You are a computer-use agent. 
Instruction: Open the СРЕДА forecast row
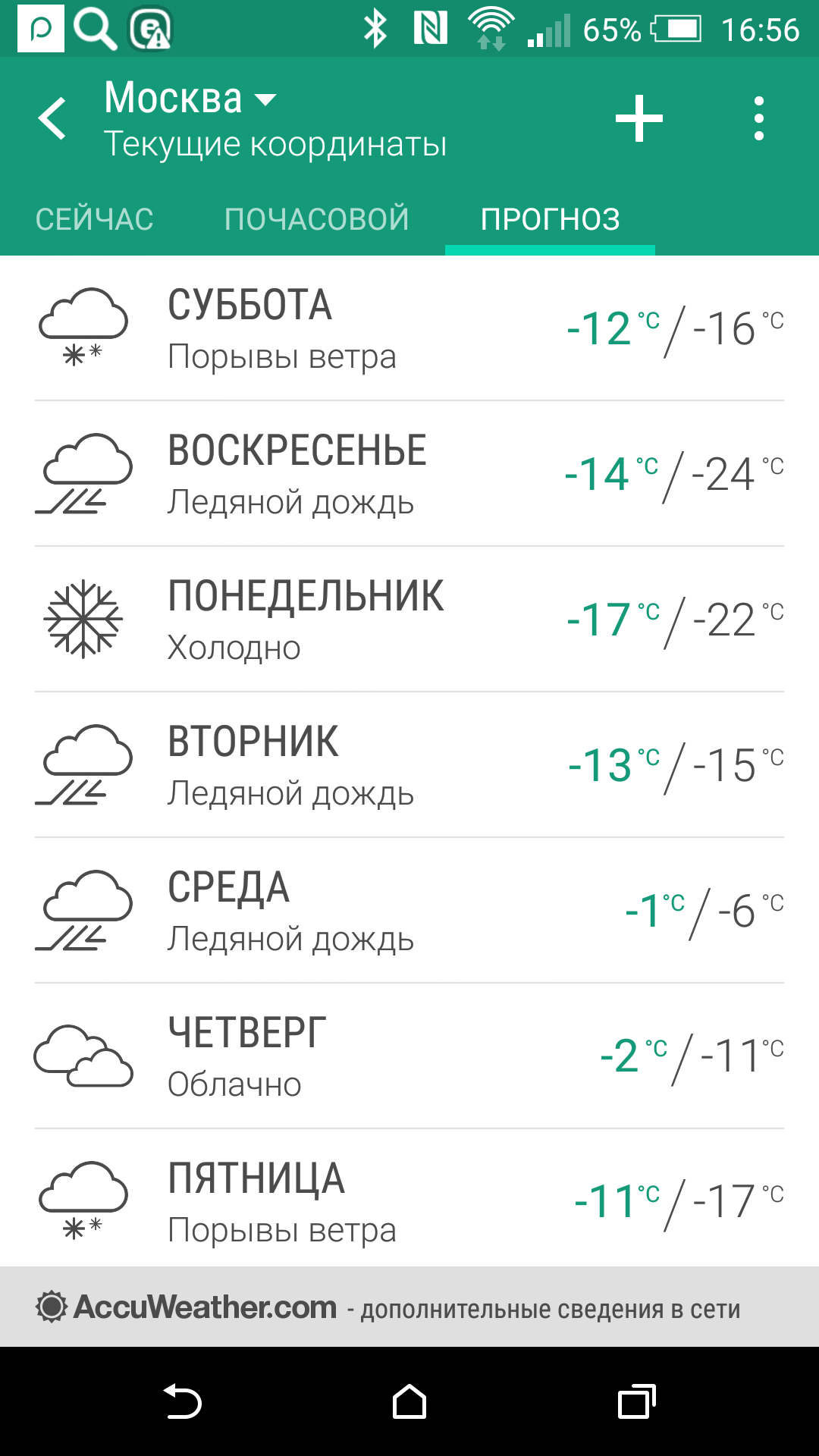[x=409, y=911]
